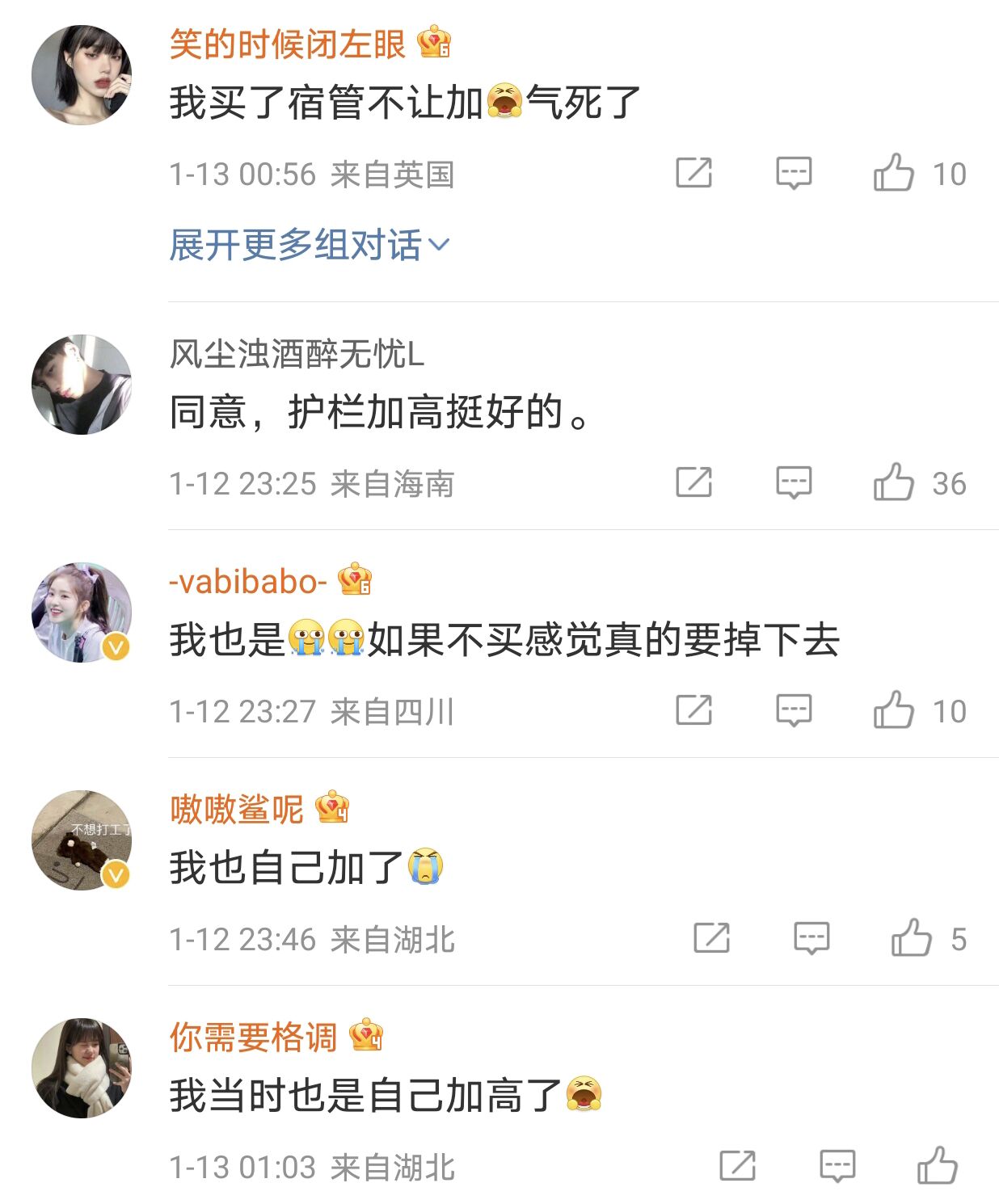Share 风尘浊酒醉无忧L's comment
This screenshot has height=1204, width=999.
(x=693, y=482)
